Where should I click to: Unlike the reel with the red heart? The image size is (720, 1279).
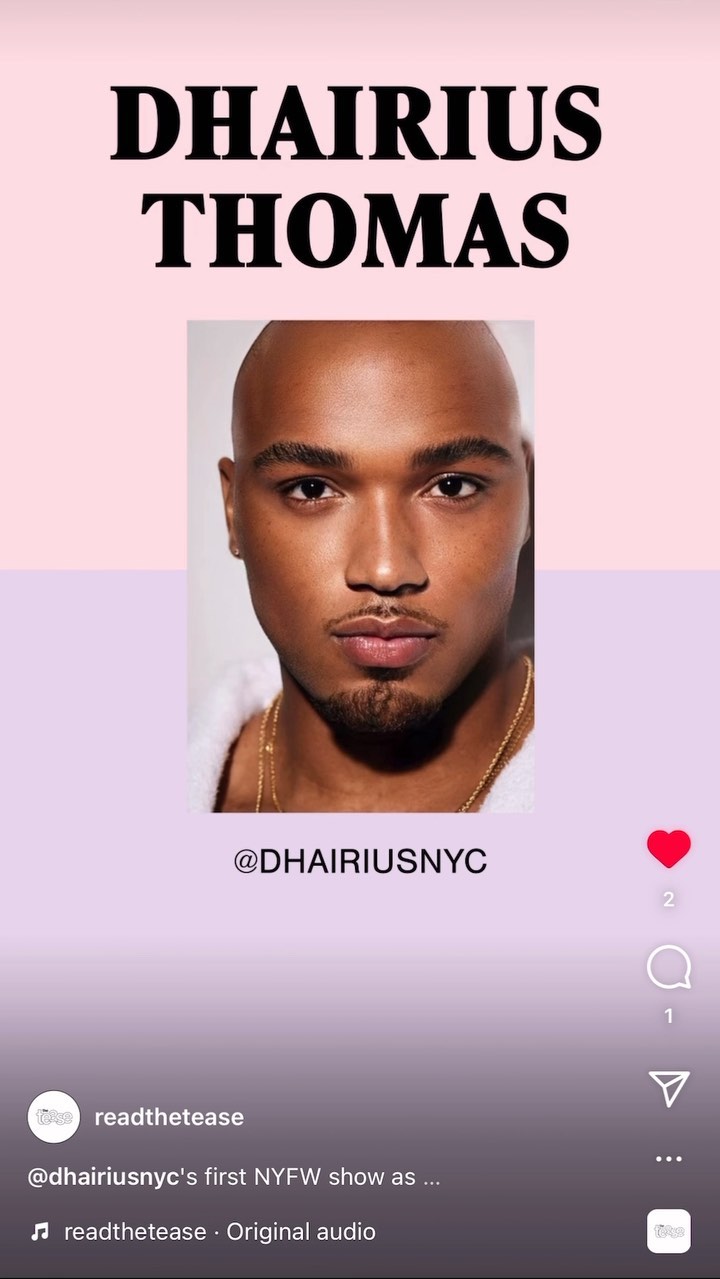point(668,849)
